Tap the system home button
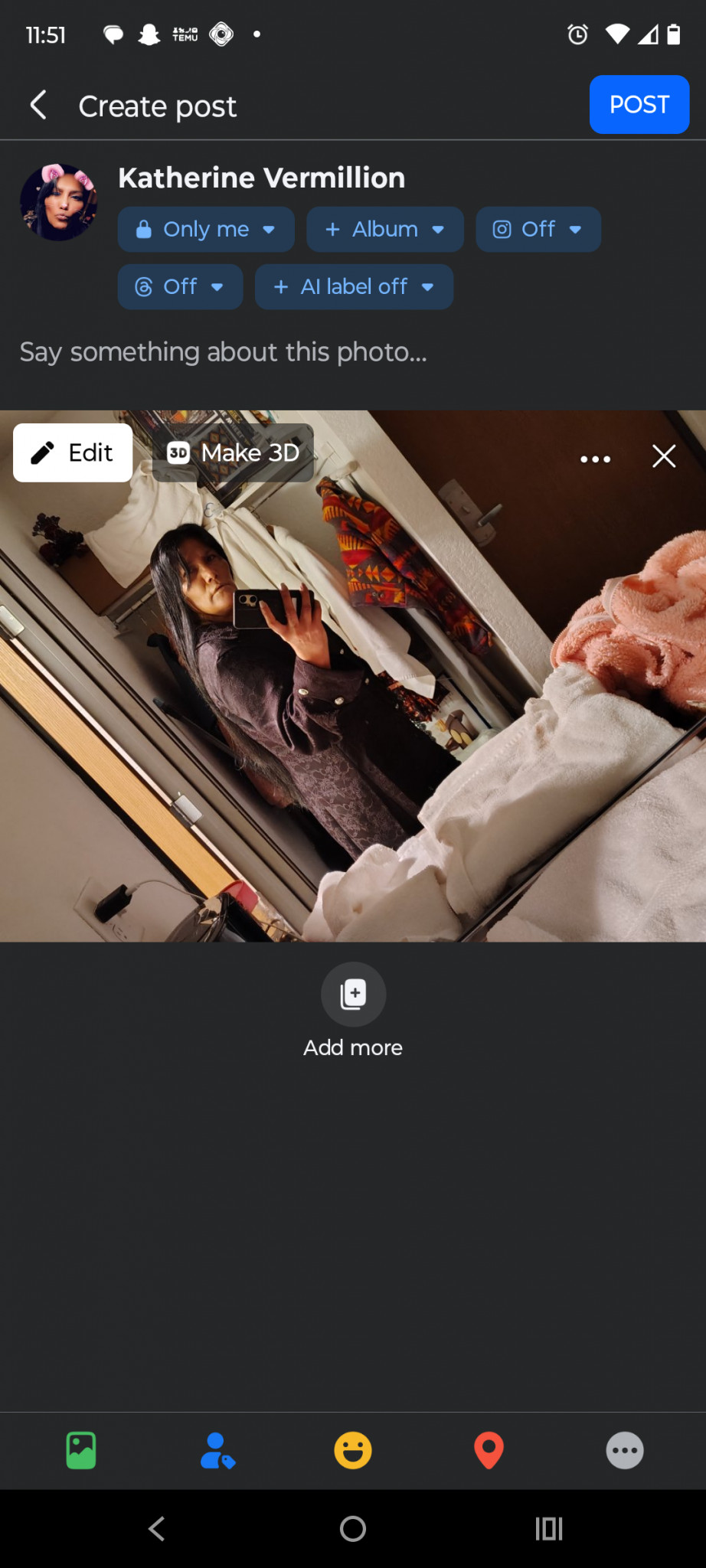The height and width of the screenshot is (1568, 706). pos(353,1529)
